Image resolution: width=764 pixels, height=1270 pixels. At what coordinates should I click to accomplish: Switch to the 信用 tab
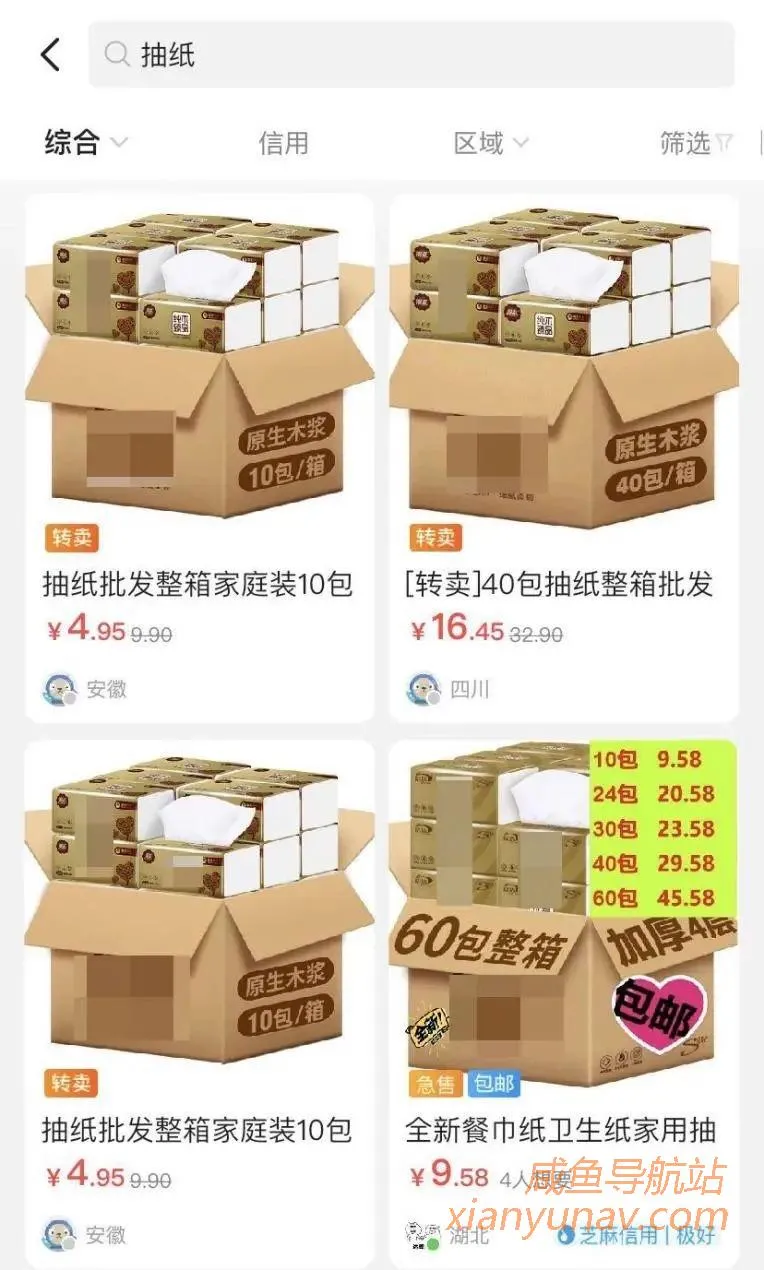(285, 144)
